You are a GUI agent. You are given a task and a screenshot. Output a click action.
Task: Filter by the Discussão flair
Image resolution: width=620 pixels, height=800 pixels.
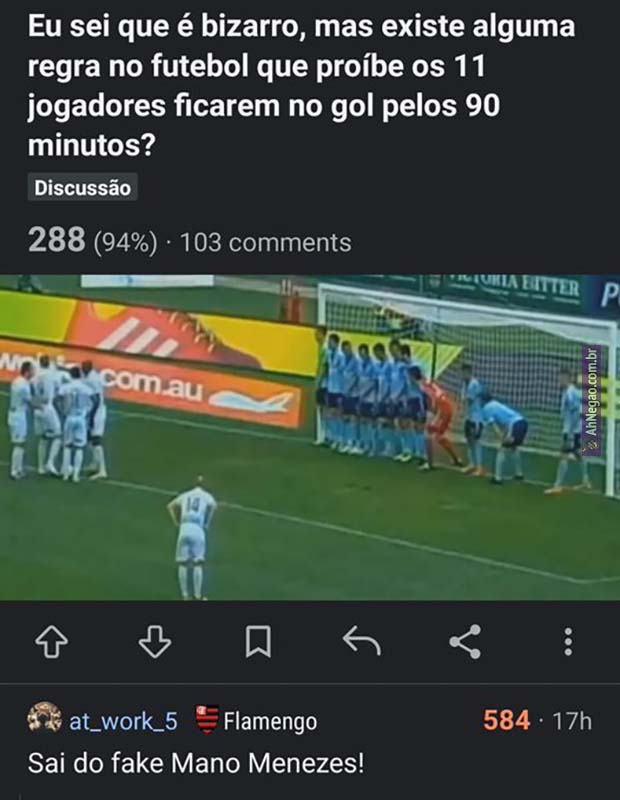tap(82, 187)
